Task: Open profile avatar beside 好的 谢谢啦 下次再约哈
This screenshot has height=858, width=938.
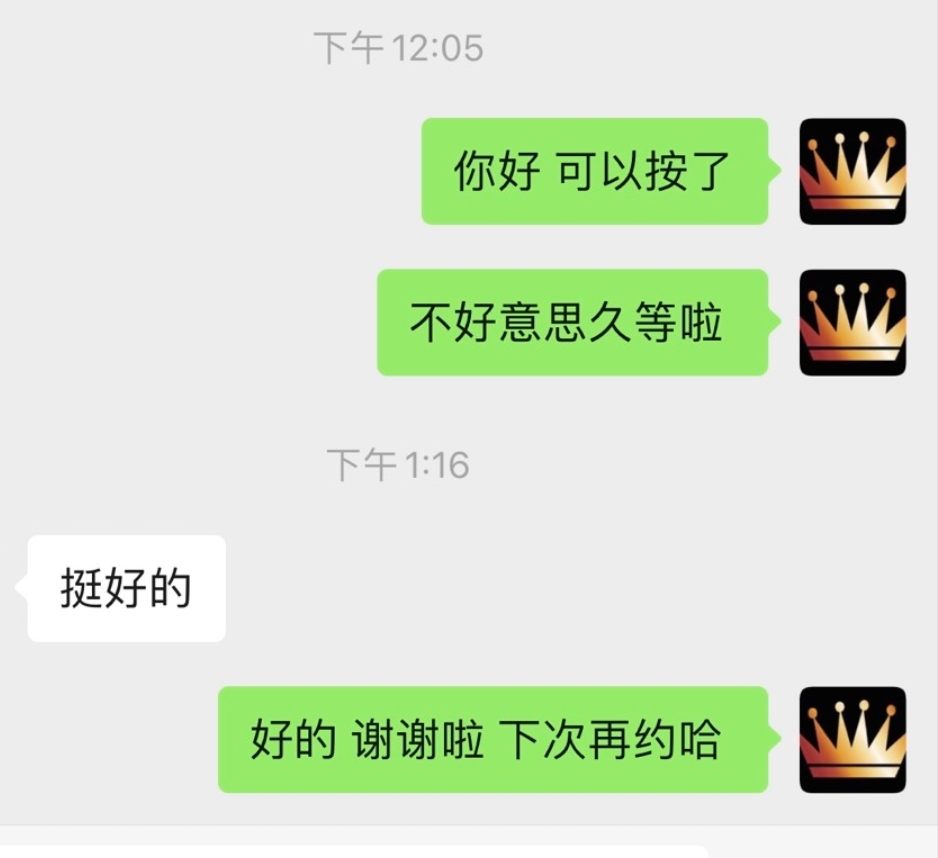Action: [852, 739]
